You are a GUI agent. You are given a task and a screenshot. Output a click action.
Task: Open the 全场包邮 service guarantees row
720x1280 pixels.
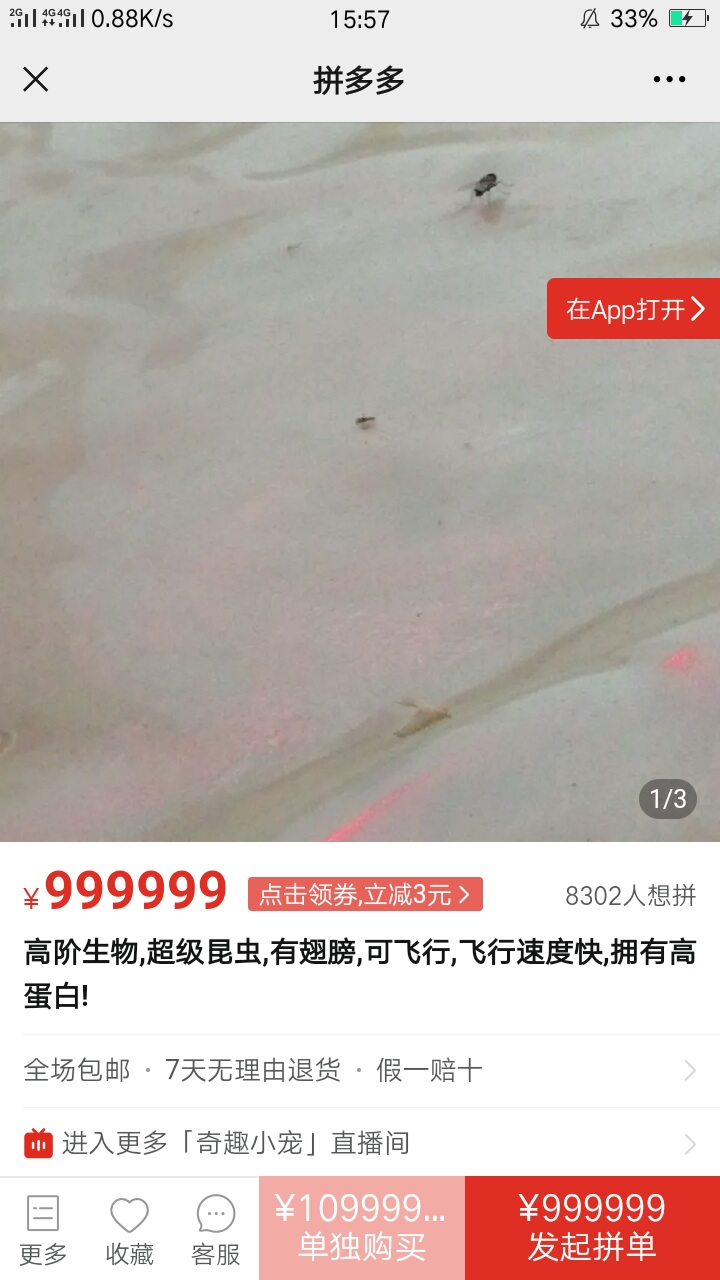coord(360,1071)
